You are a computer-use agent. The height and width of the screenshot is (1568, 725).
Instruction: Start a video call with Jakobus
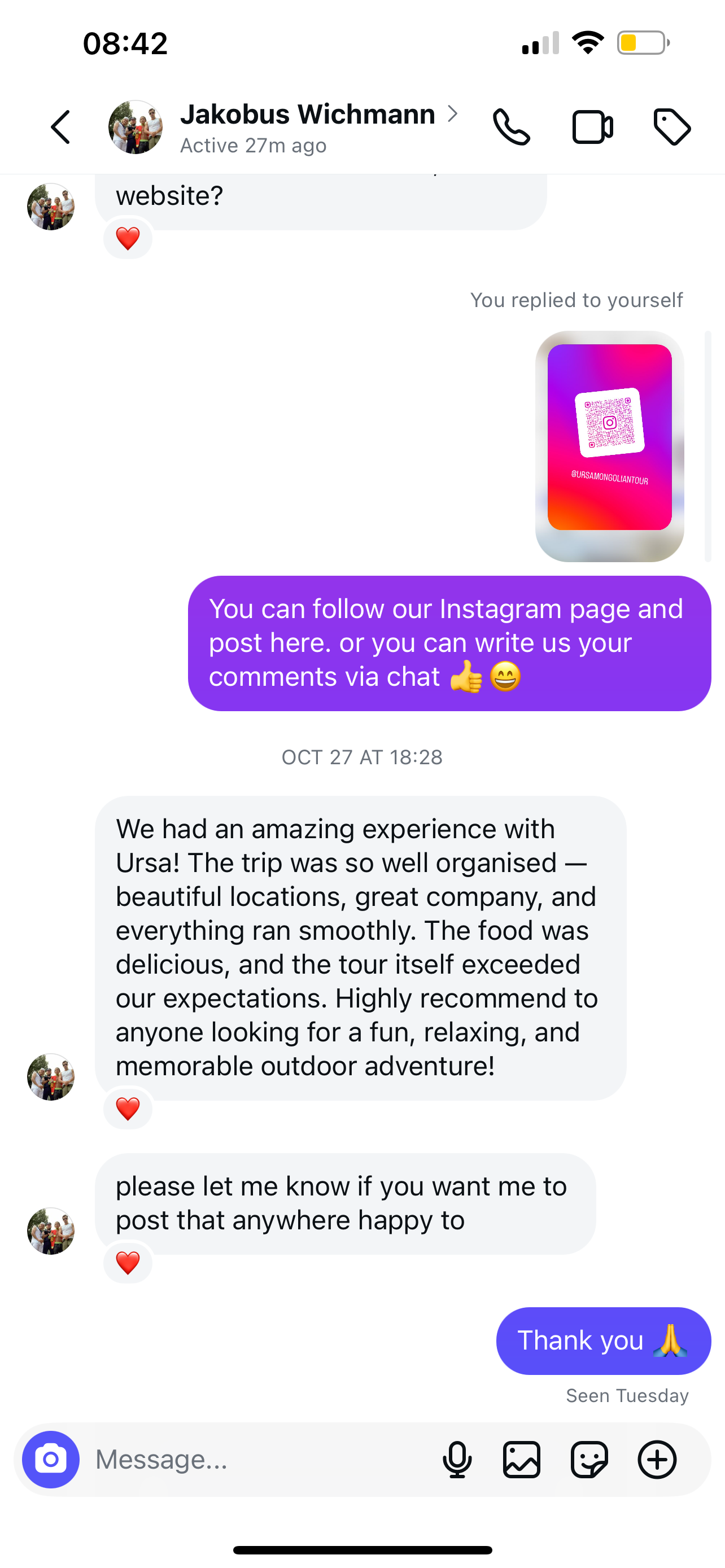coord(592,127)
